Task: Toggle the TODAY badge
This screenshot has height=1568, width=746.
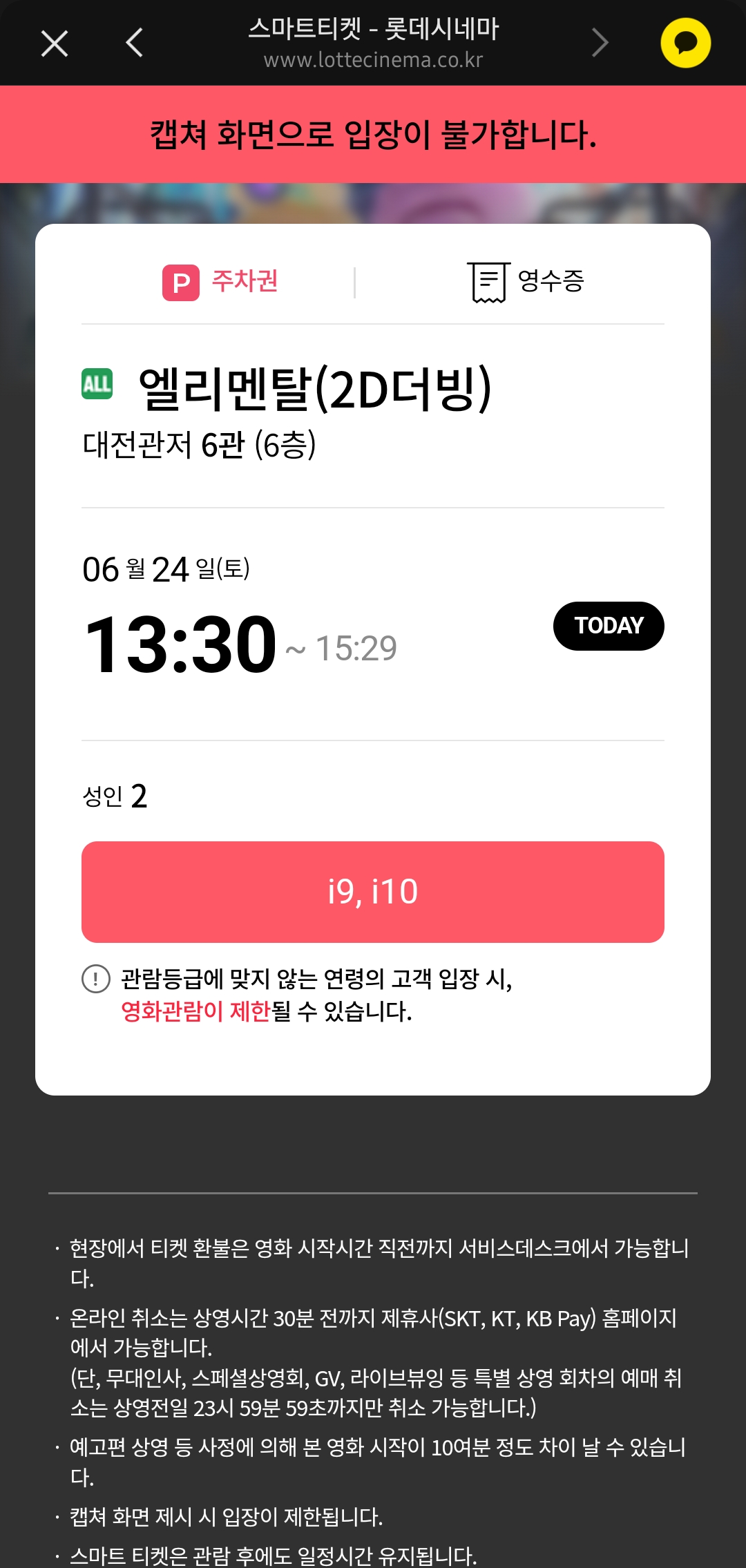Action: tap(609, 626)
